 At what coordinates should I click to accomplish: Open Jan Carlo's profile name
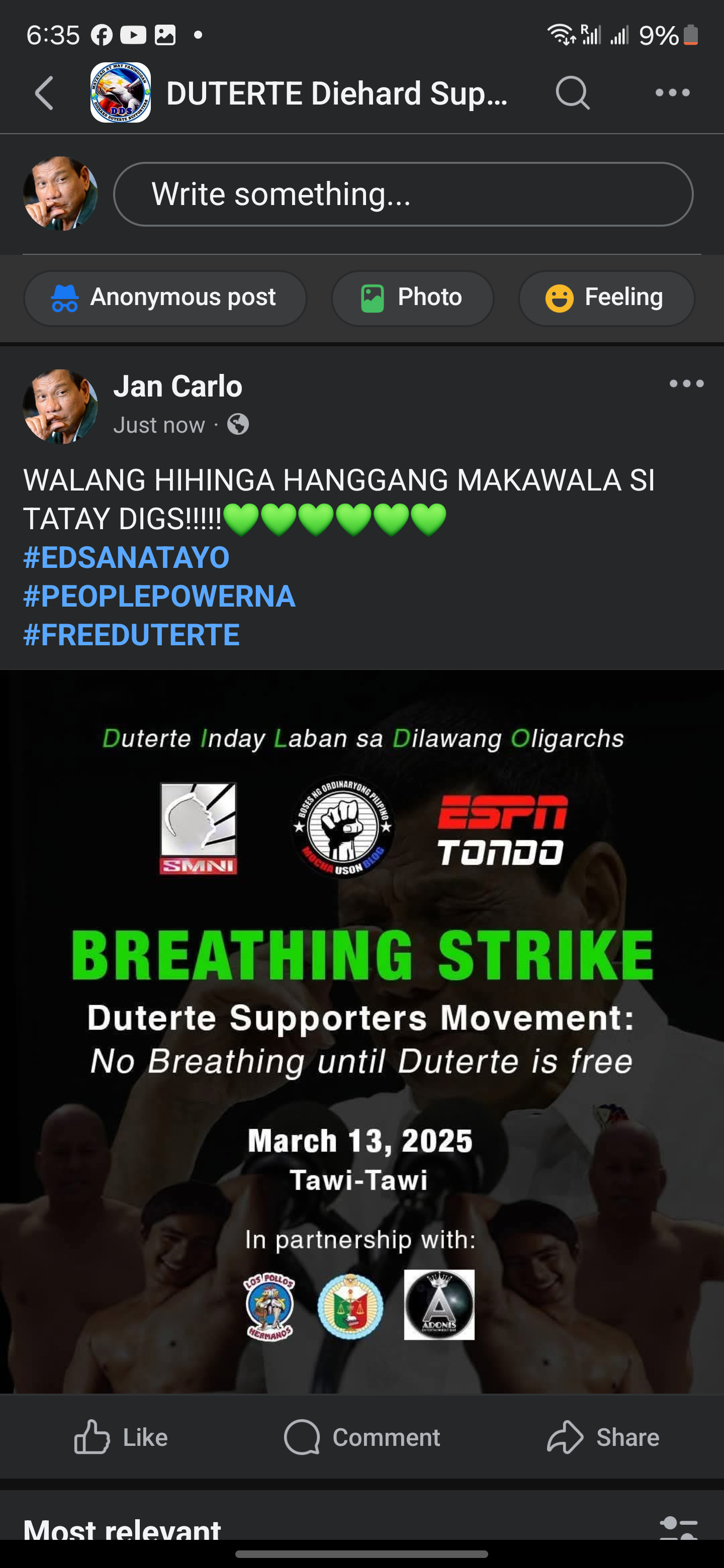tap(178, 386)
